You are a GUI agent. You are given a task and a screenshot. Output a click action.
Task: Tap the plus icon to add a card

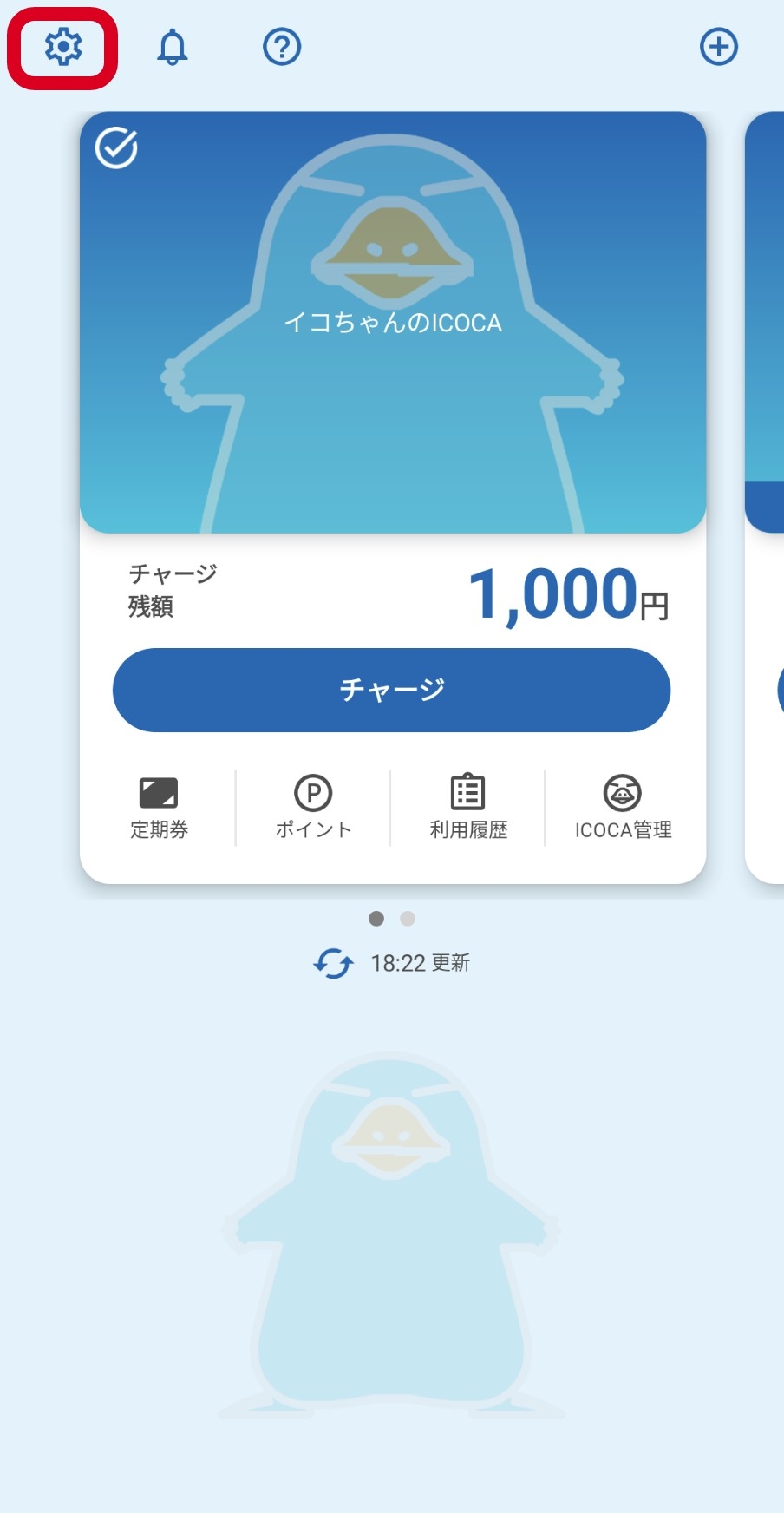click(719, 47)
